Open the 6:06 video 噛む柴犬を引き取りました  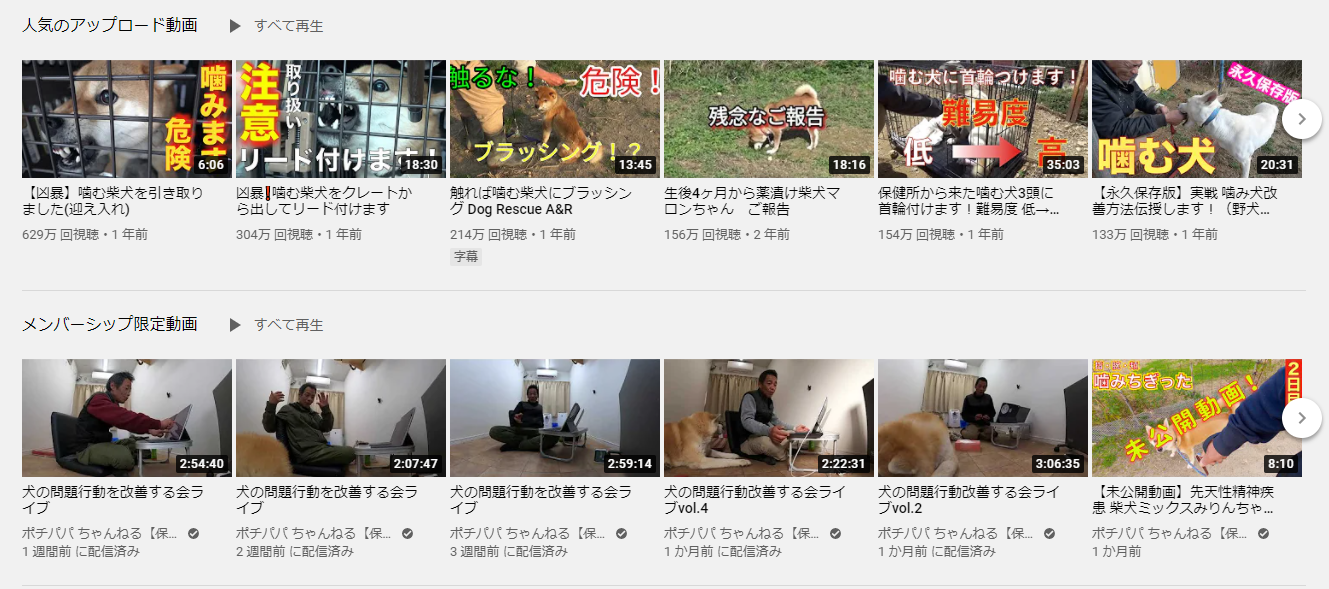click(x=126, y=119)
